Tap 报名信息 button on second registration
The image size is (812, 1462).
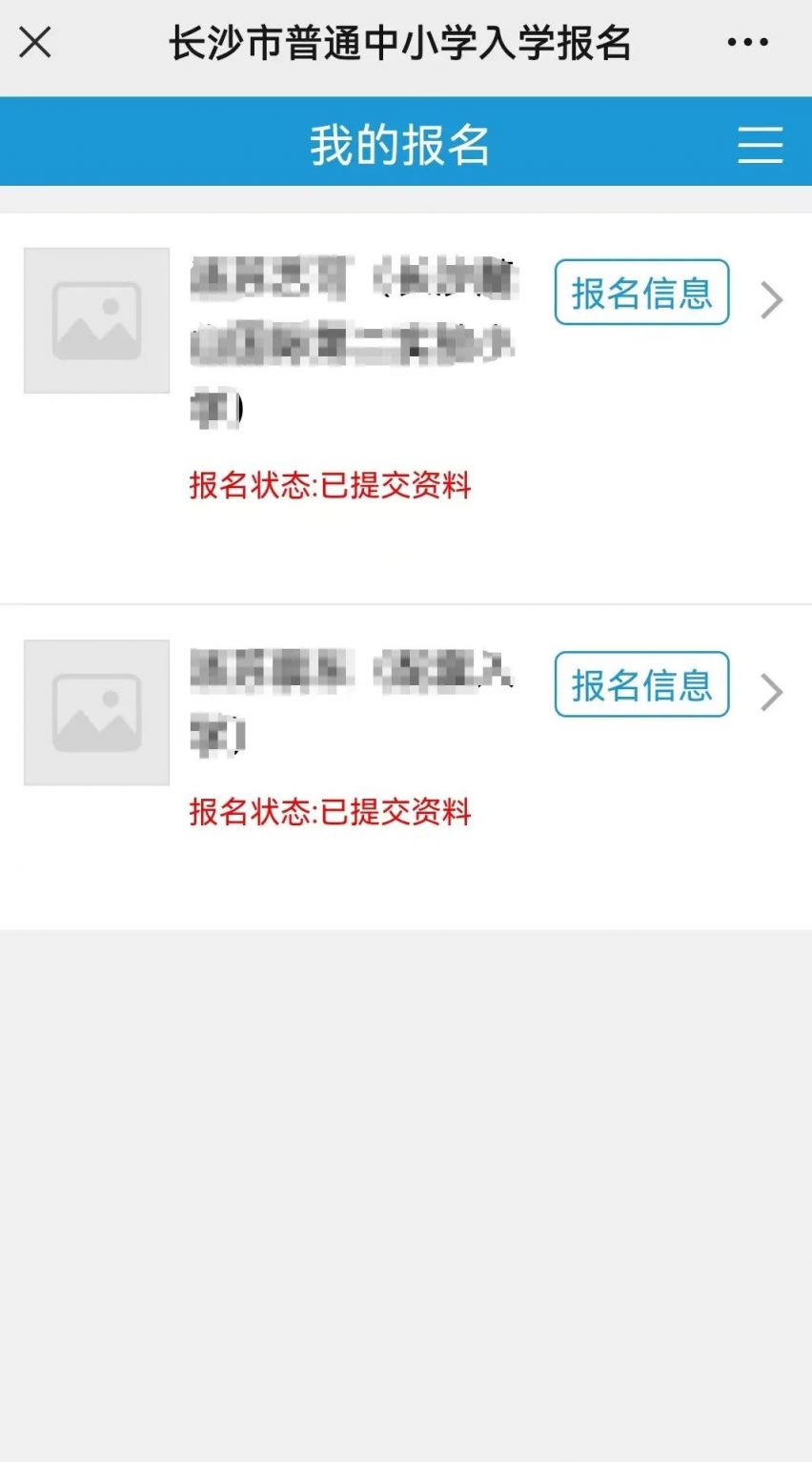tap(642, 684)
